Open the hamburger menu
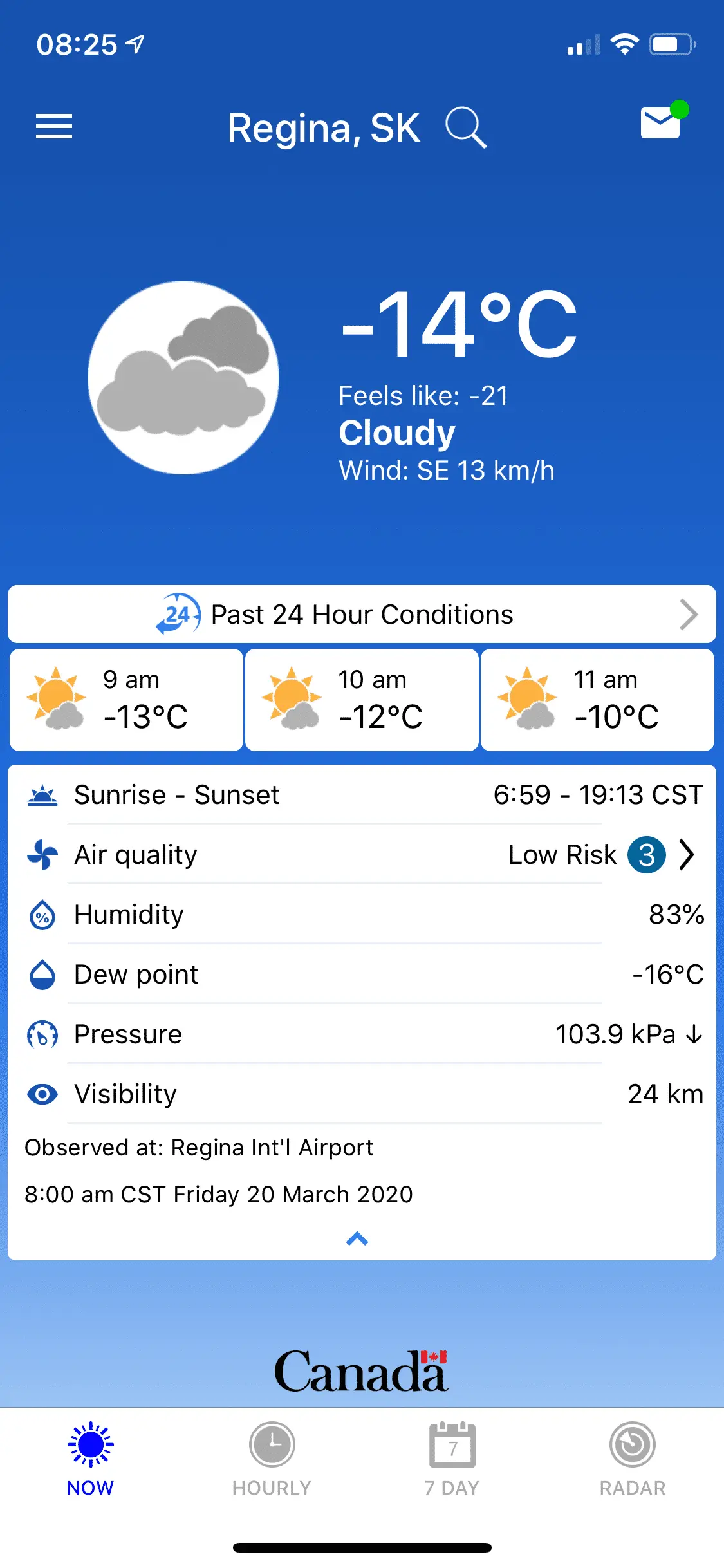Screen dimensions: 724x1568 click(x=54, y=126)
